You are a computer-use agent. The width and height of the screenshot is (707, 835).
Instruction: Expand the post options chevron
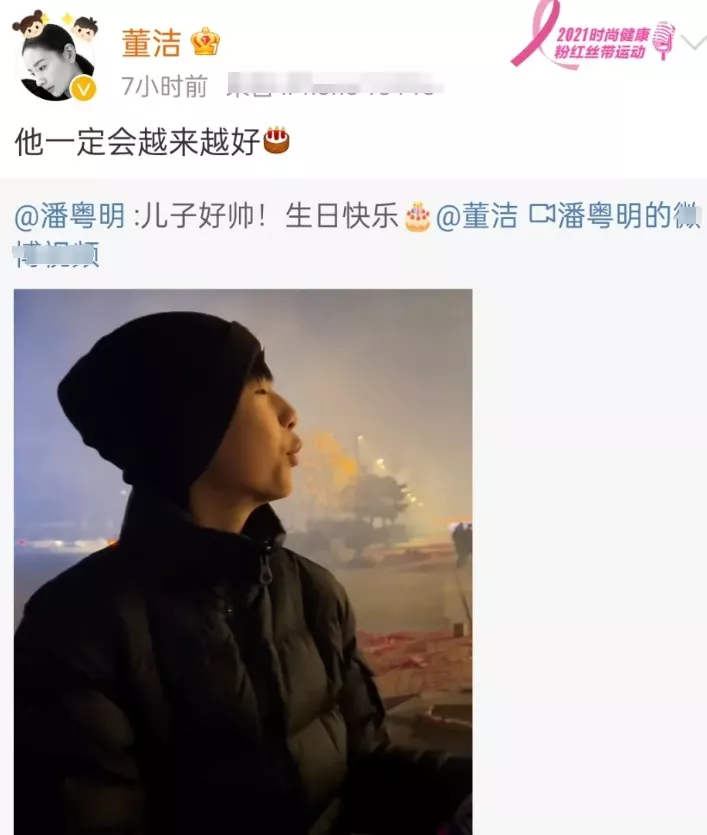[692, 41]
